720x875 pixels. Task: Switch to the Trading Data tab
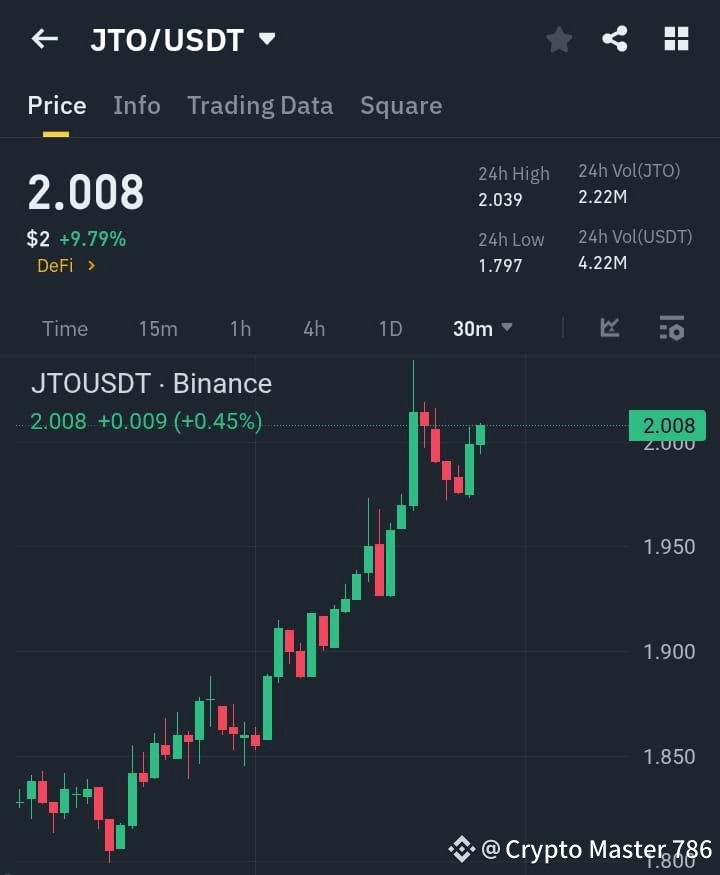[260, 105]
